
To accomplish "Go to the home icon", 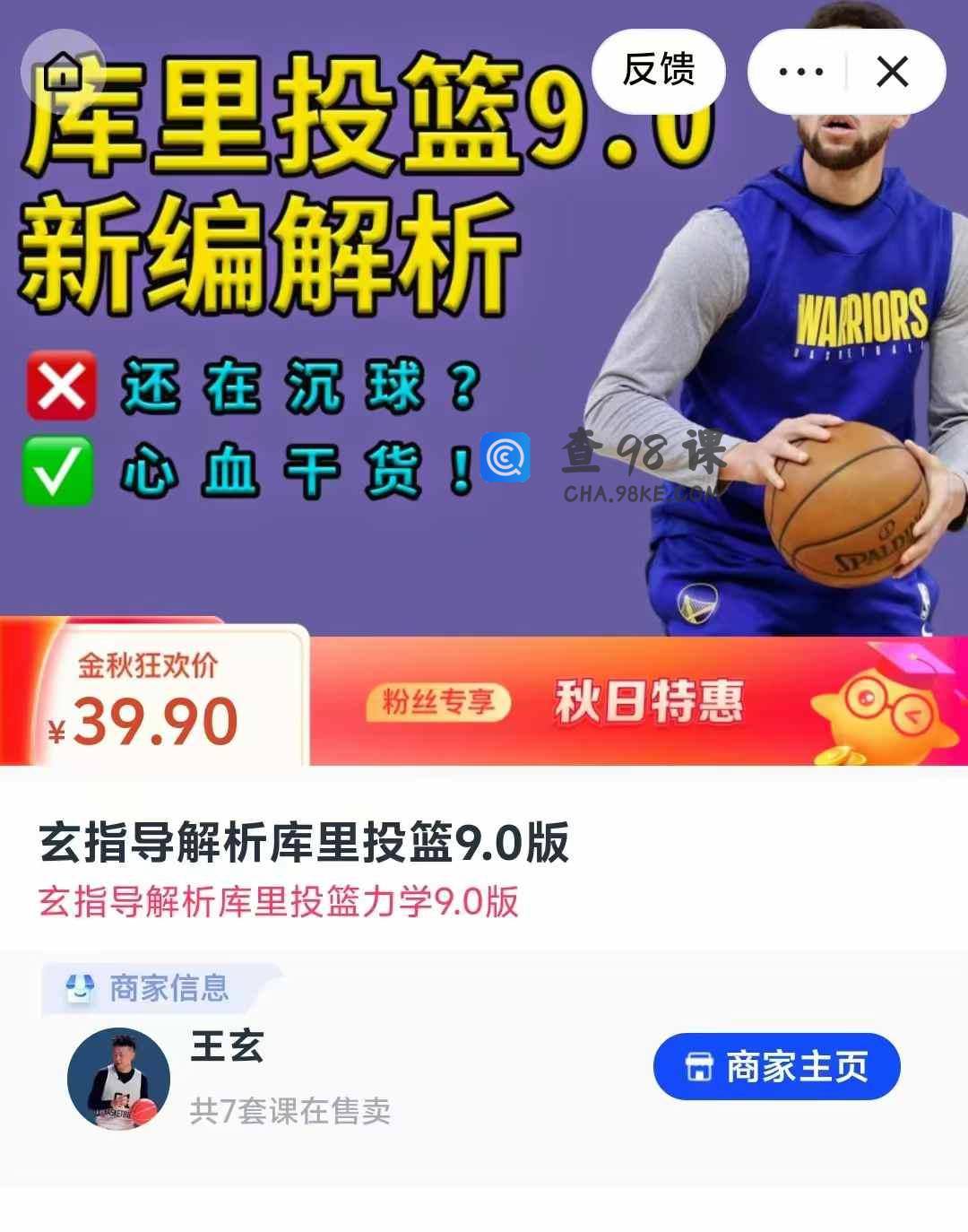I will click(x=62, y=72).
